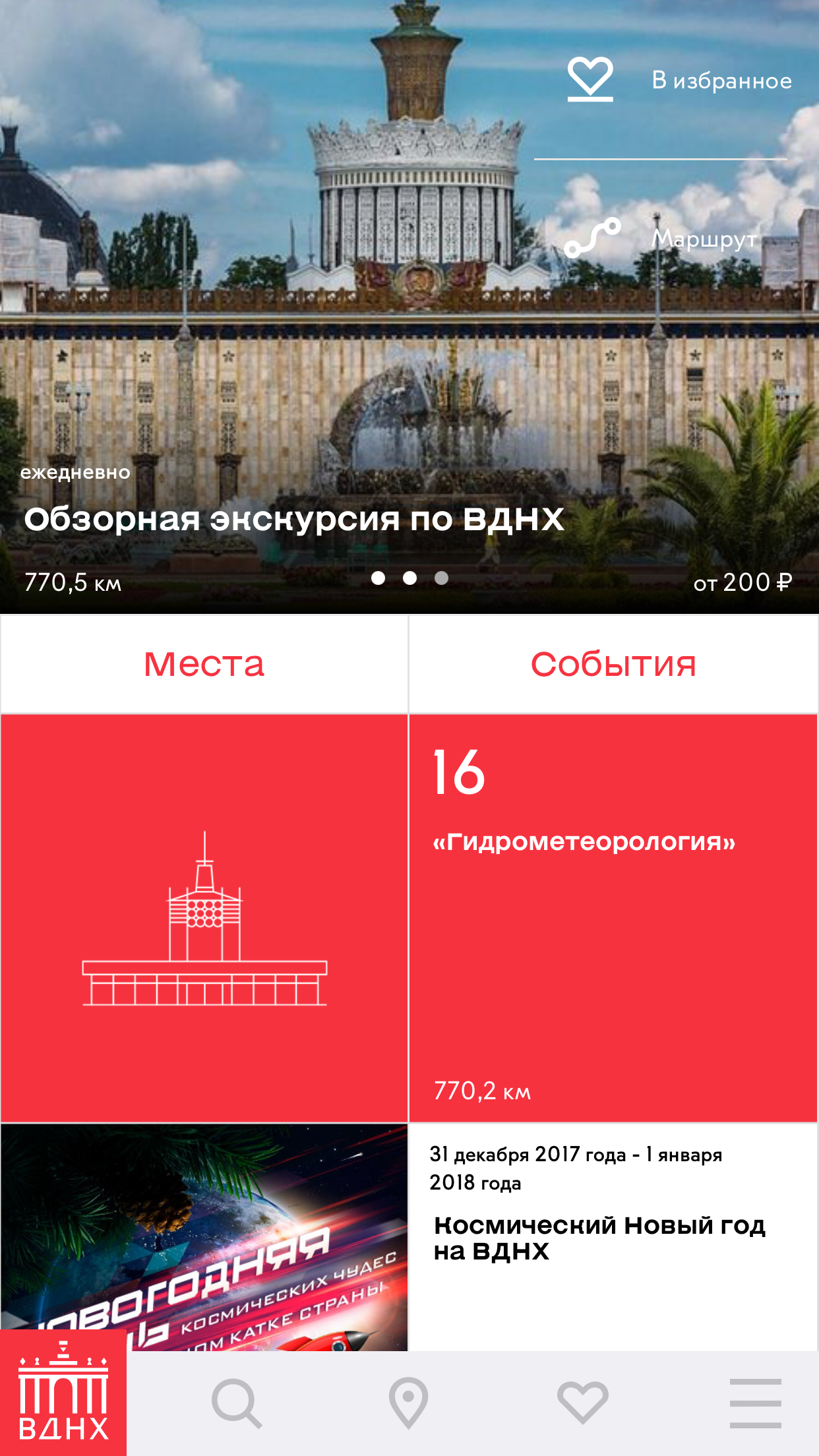Open the search tab
Screen dimensions: 819x1456
[237, 1403]
